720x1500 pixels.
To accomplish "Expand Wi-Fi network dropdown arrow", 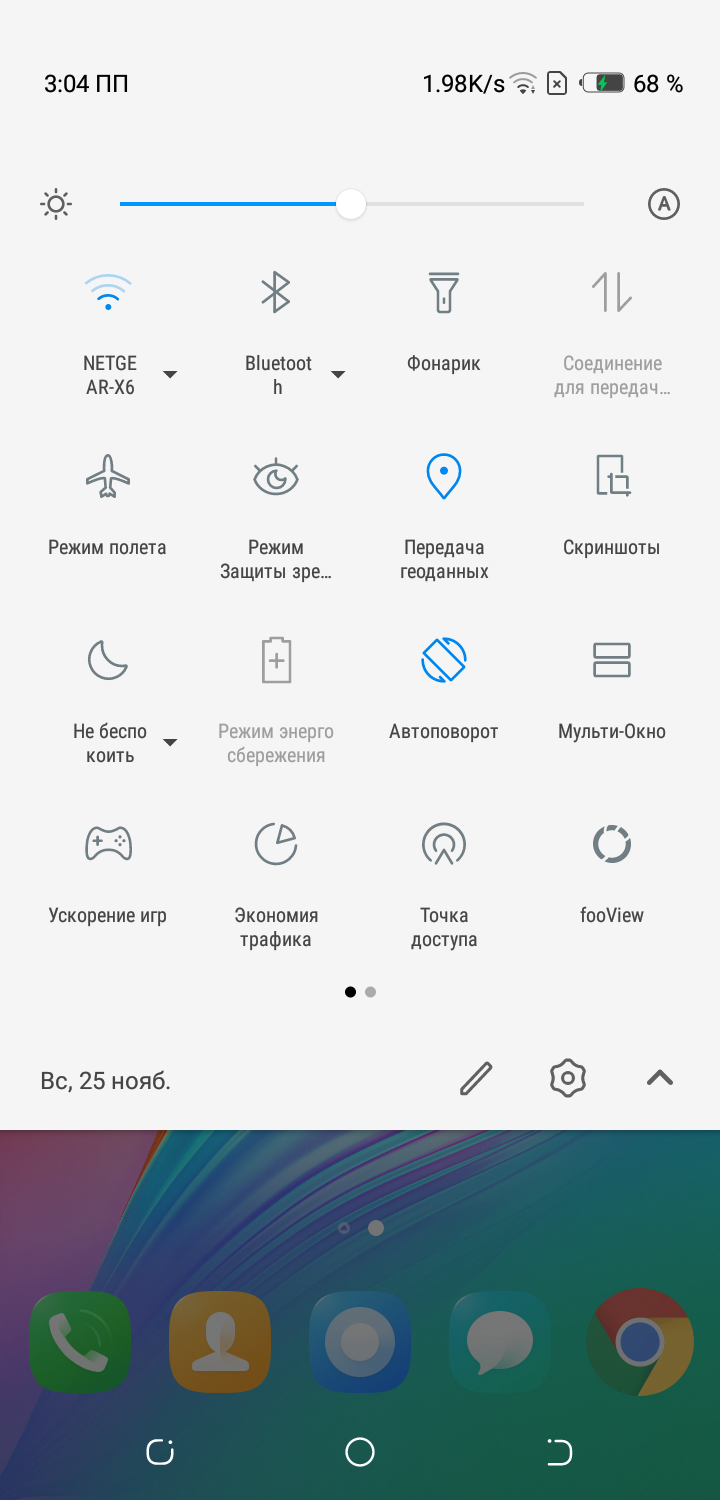I will click(170, 375).
